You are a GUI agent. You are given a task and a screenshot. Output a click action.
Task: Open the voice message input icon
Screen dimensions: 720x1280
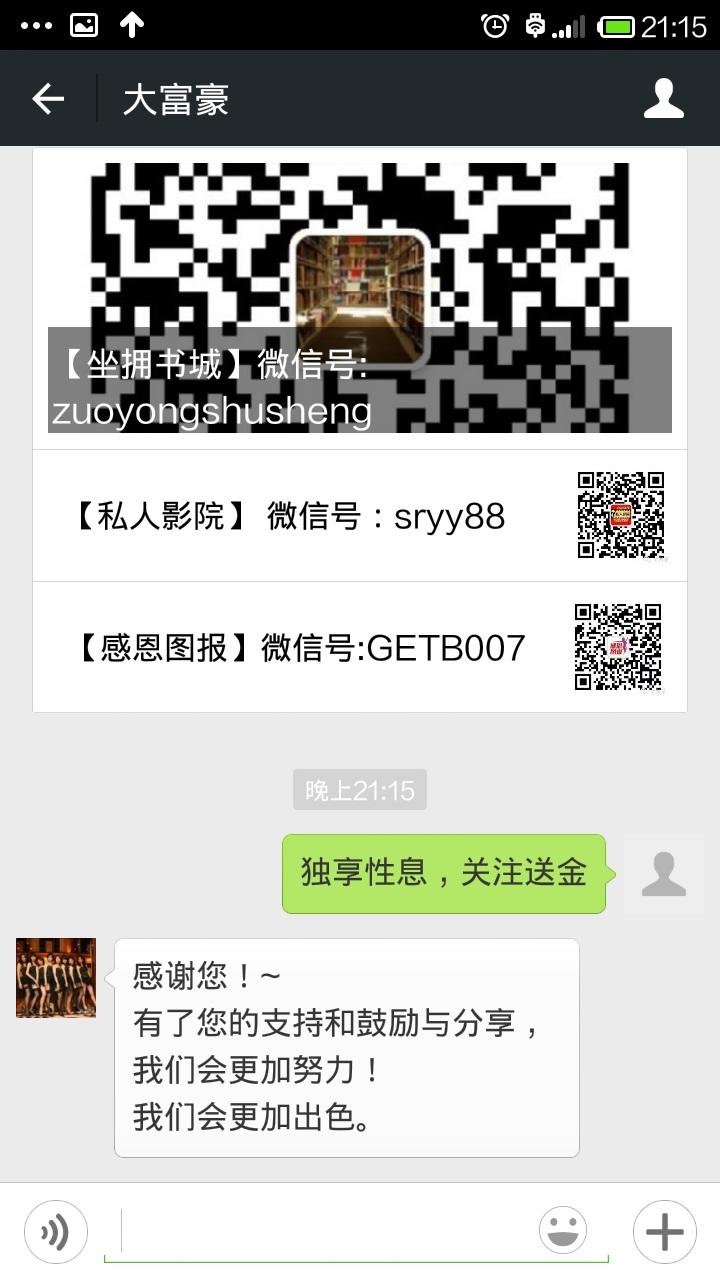coord(55,1230)
